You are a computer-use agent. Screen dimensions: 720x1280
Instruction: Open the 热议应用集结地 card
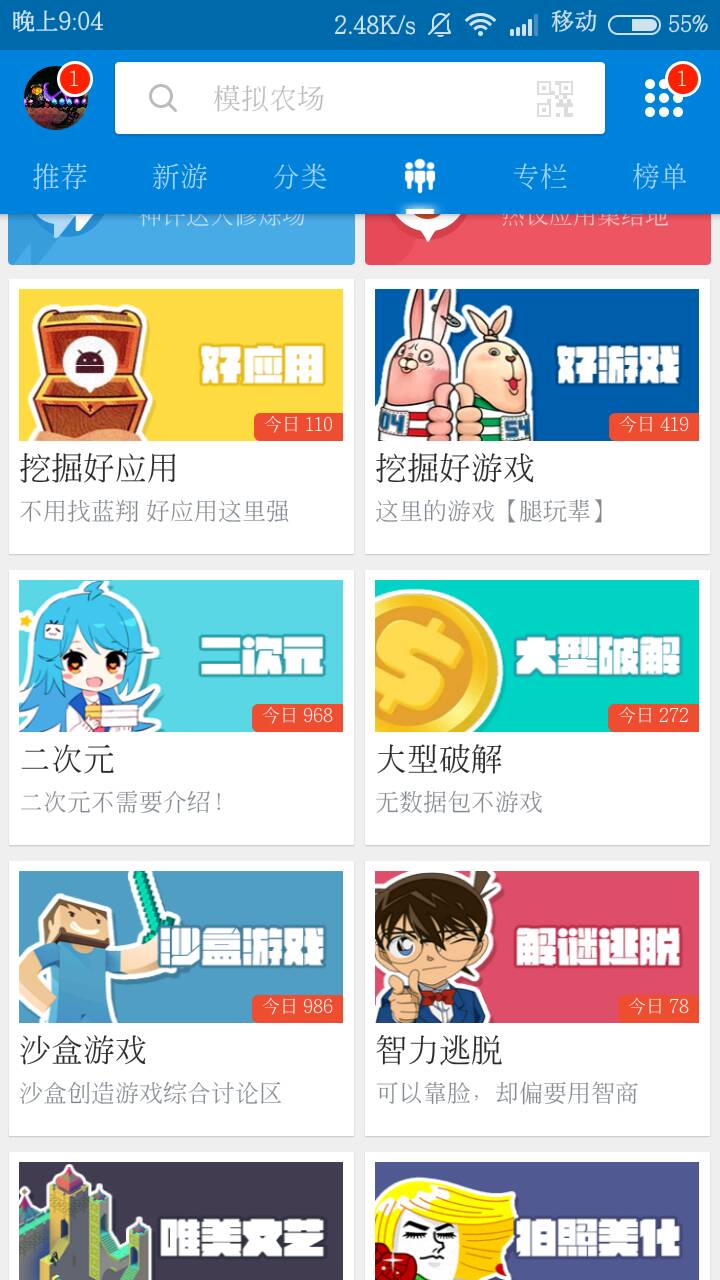tap(537, 238)
